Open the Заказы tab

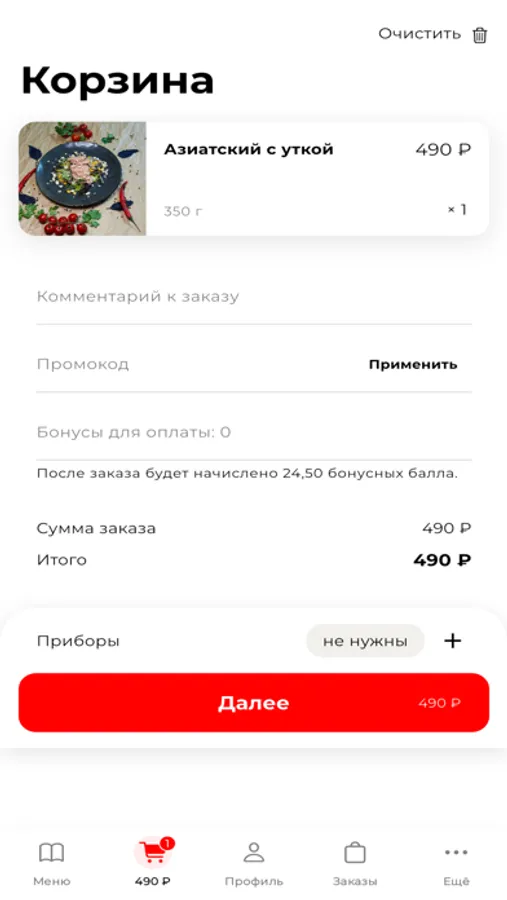pos(355,864)
